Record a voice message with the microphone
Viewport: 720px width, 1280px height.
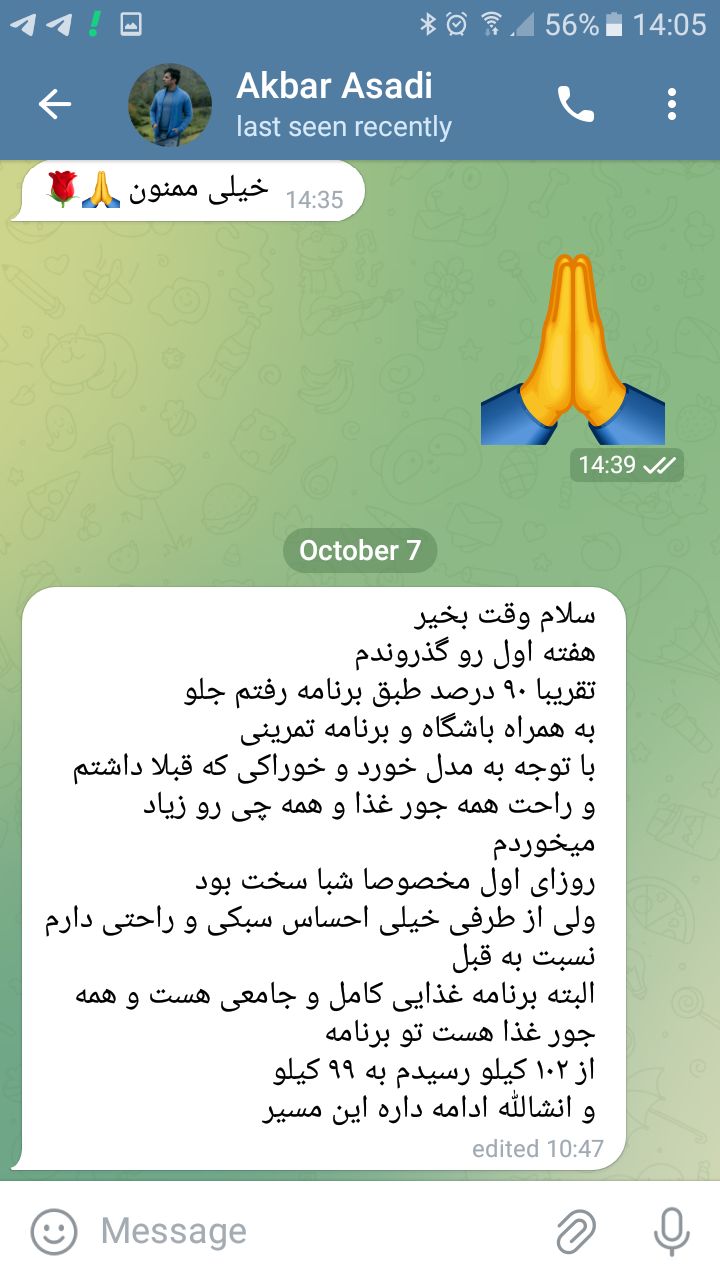tap(671, 1231)
